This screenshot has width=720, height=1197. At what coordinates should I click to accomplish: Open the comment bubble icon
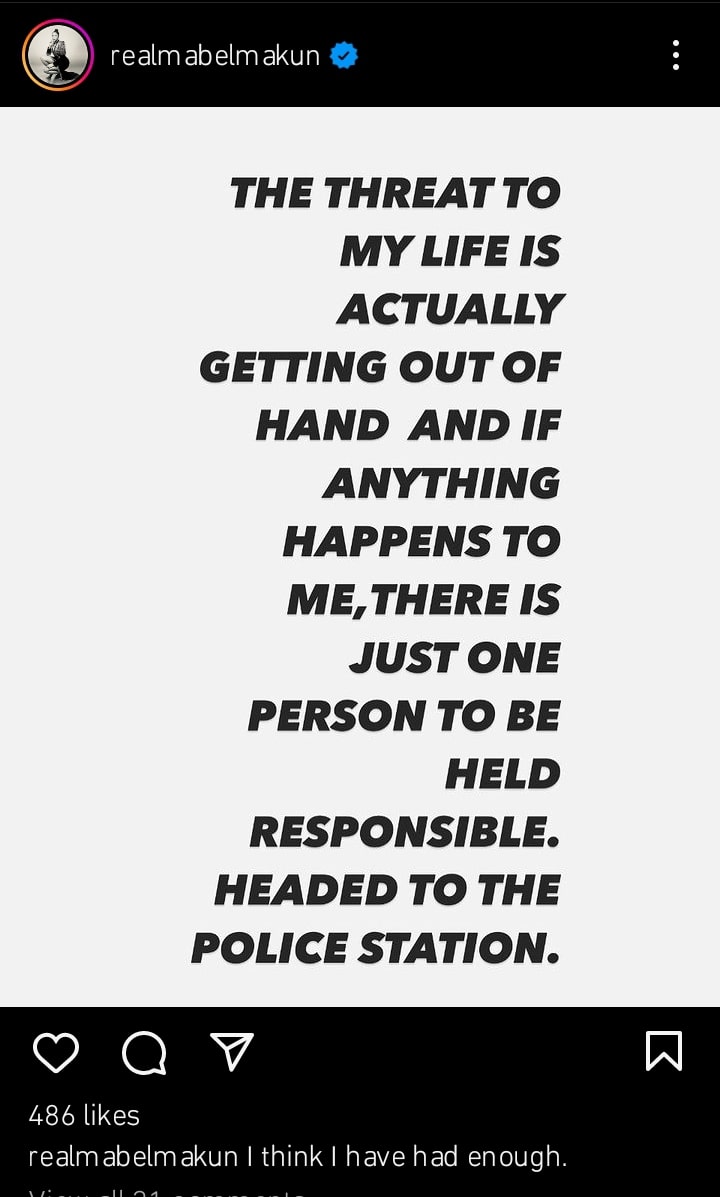[144, 1052]
